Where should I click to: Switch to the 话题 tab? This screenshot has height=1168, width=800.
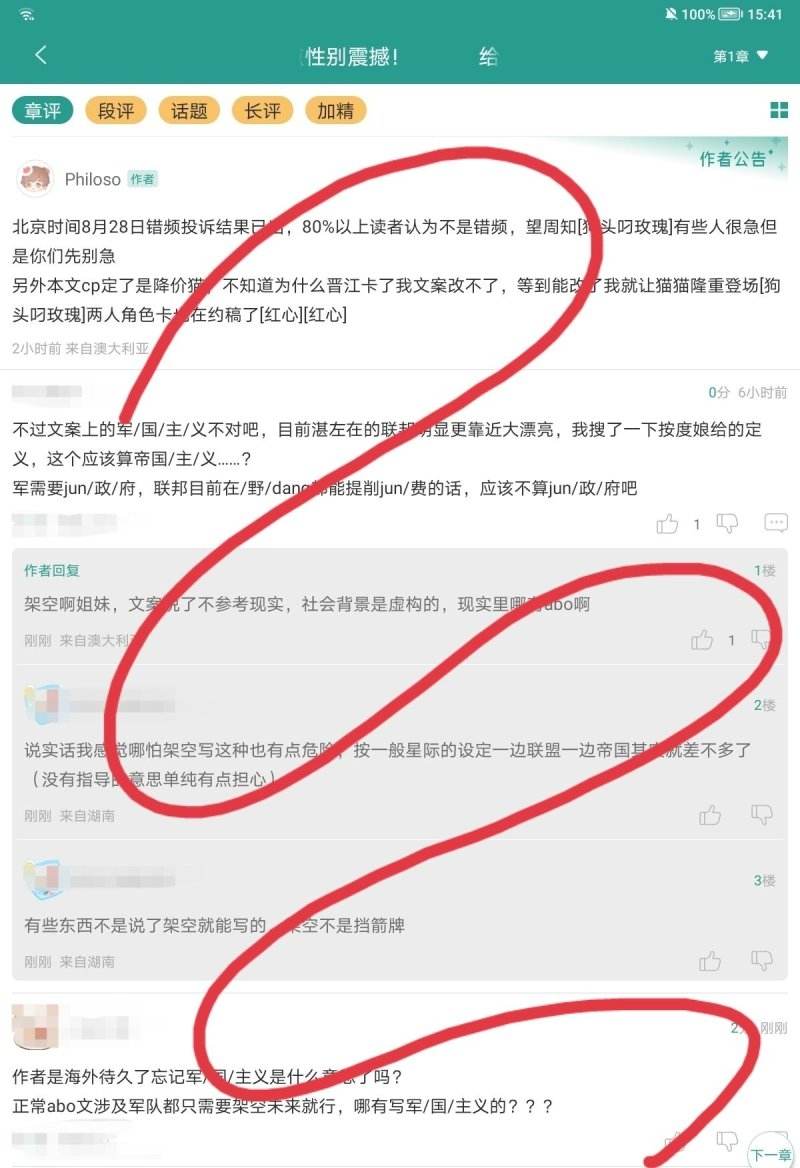tap(189, 111)
